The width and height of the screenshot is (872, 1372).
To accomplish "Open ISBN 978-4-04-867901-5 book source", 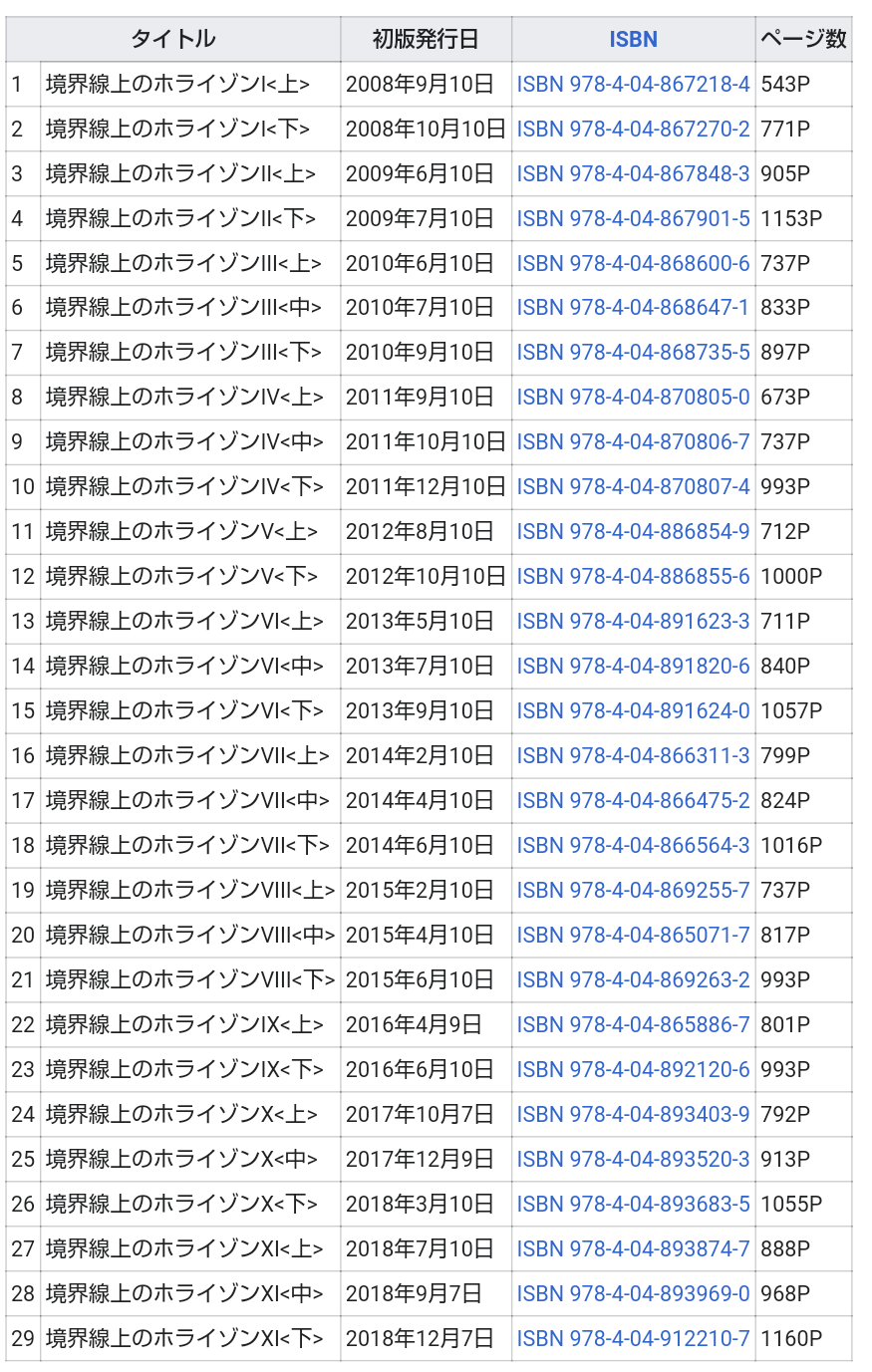I will pyautogui.click(x=633, y=219).
